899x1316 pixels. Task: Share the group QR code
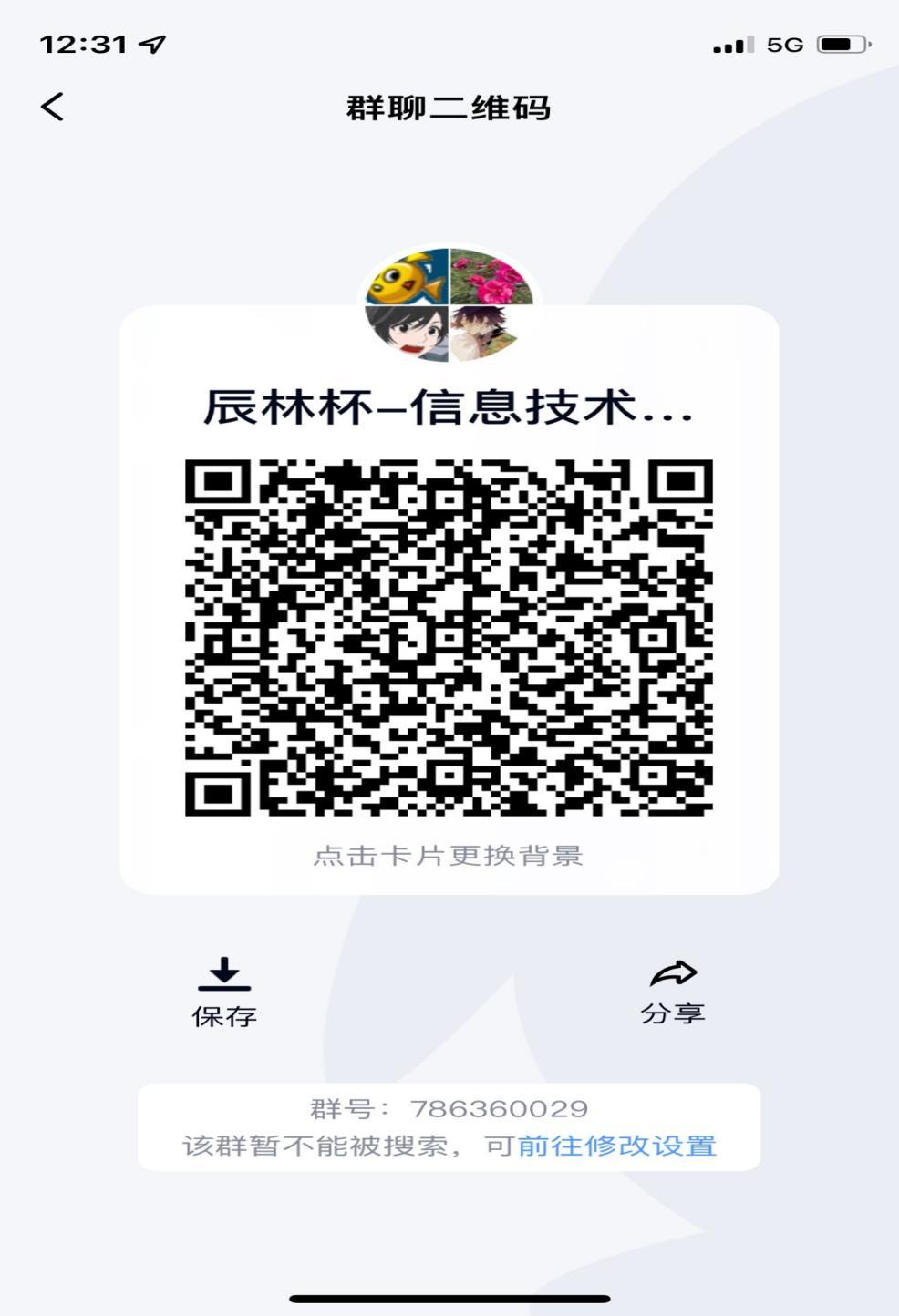[x=673, y=992]
